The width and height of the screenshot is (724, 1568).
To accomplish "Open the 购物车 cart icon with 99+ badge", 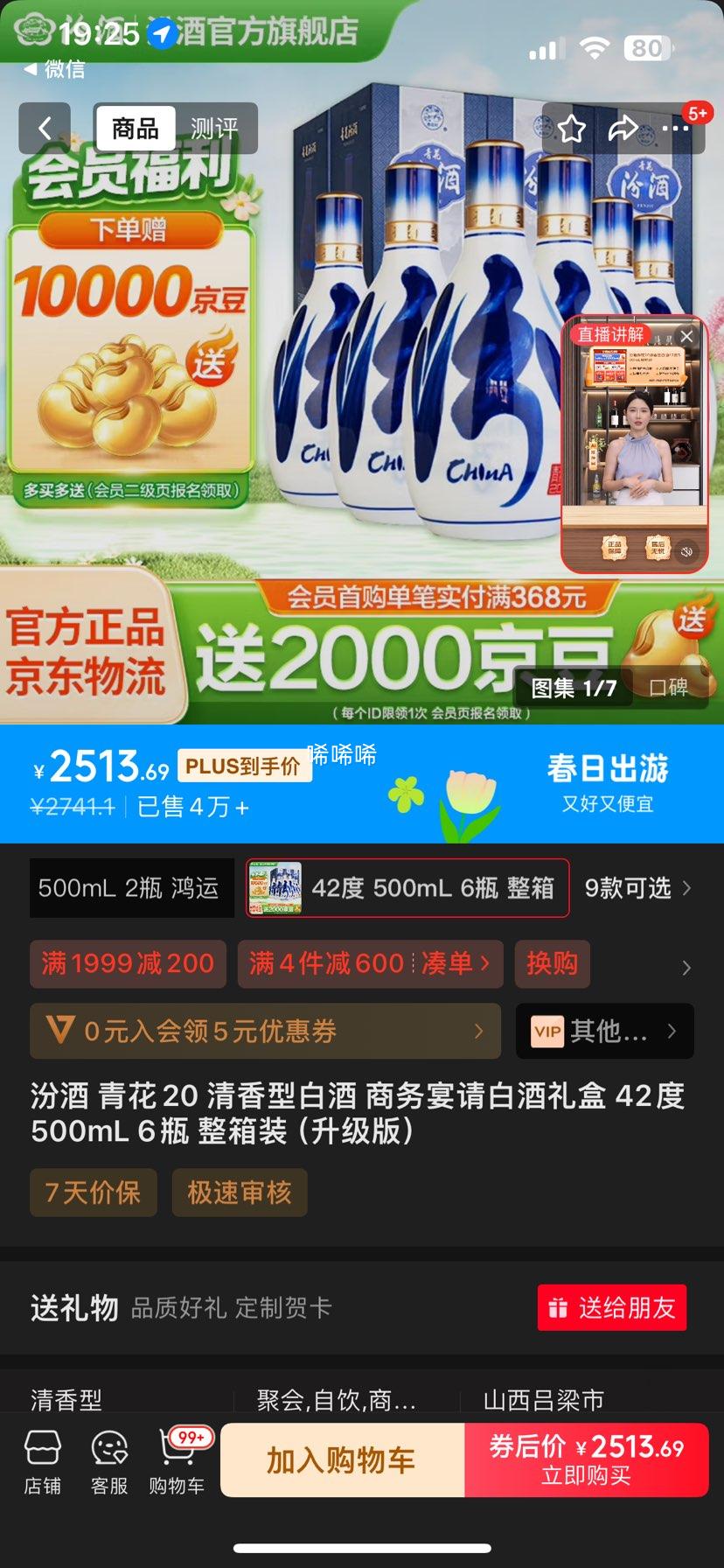I will tap(177, 1459).
